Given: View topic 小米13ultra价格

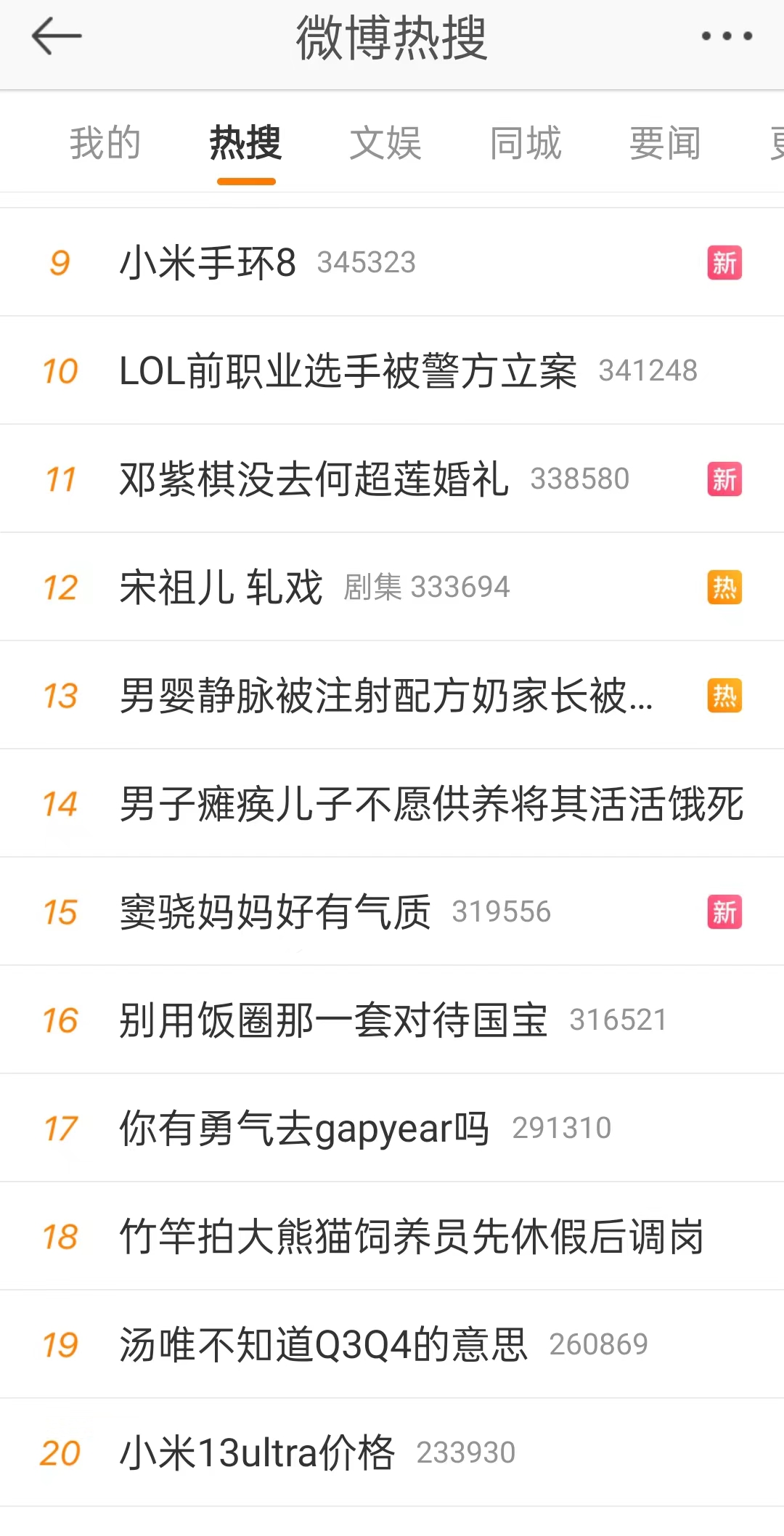Looking at the screenshot, I should [x=257, y=1452].
